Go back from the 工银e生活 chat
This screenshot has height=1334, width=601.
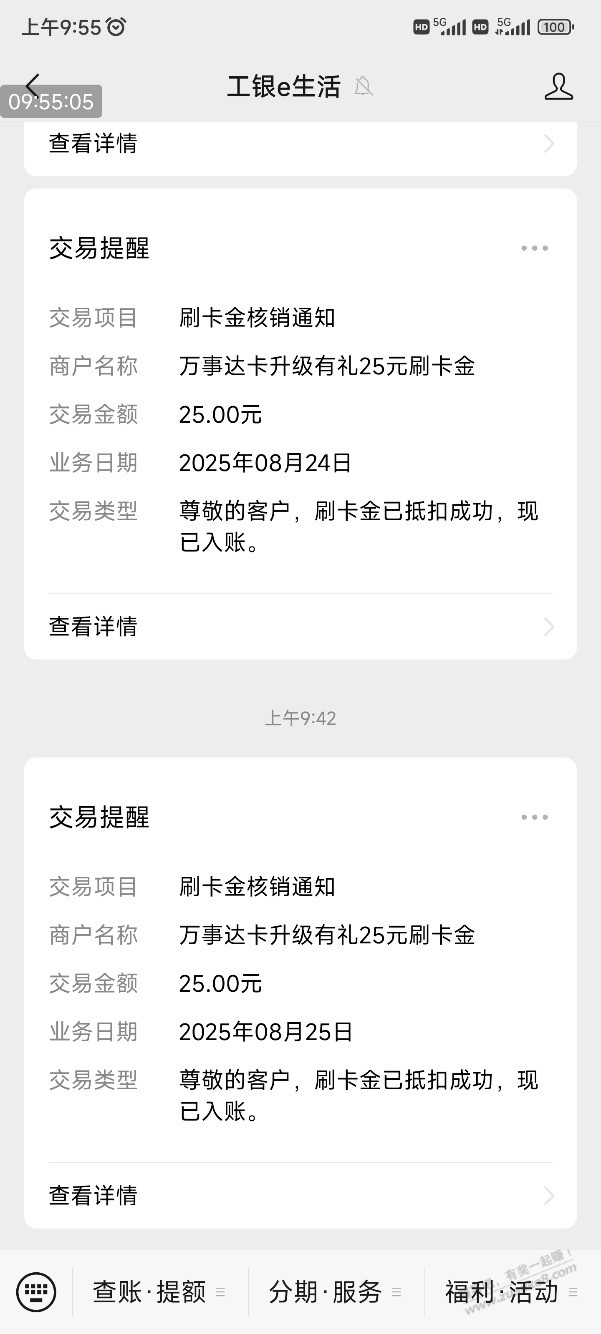pos(33,86)
